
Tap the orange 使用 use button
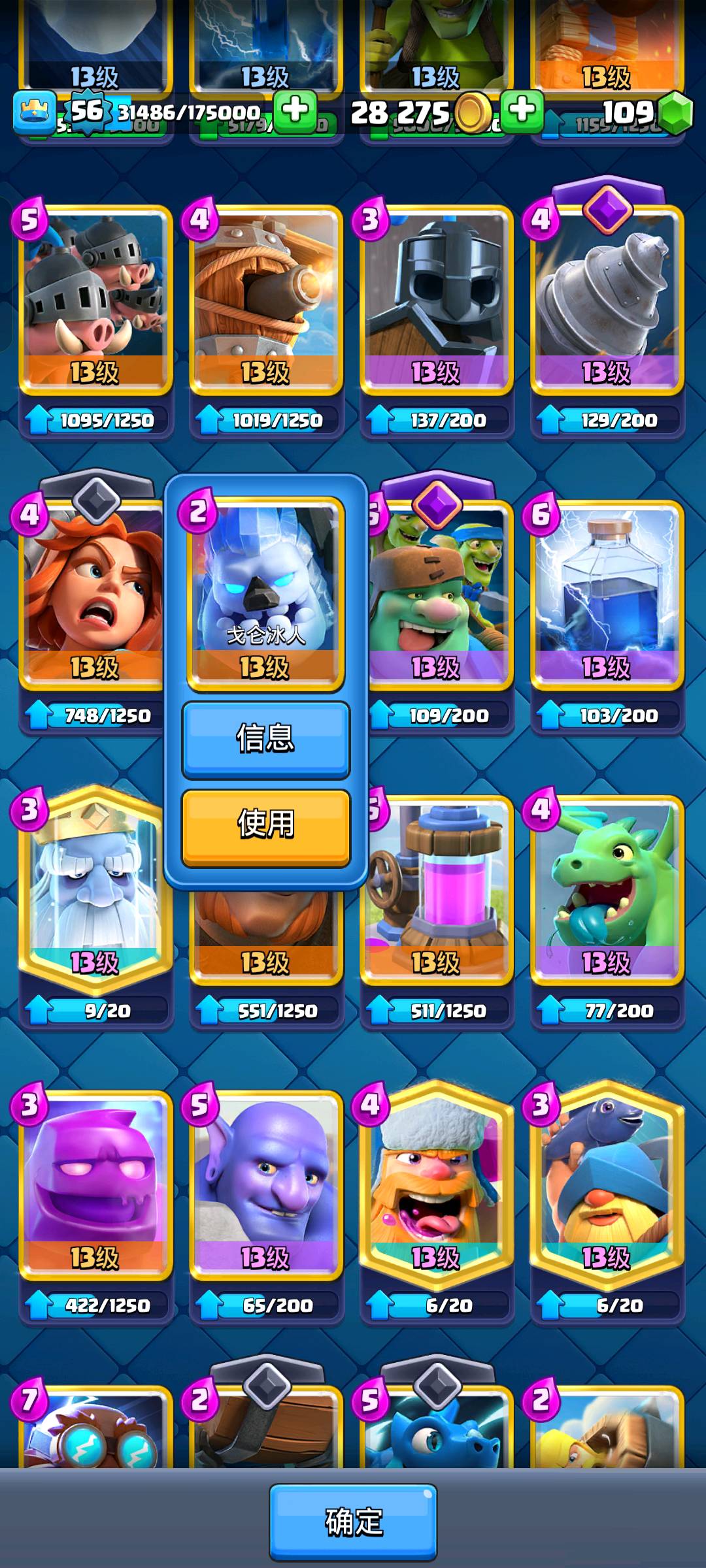coord(265,826)
